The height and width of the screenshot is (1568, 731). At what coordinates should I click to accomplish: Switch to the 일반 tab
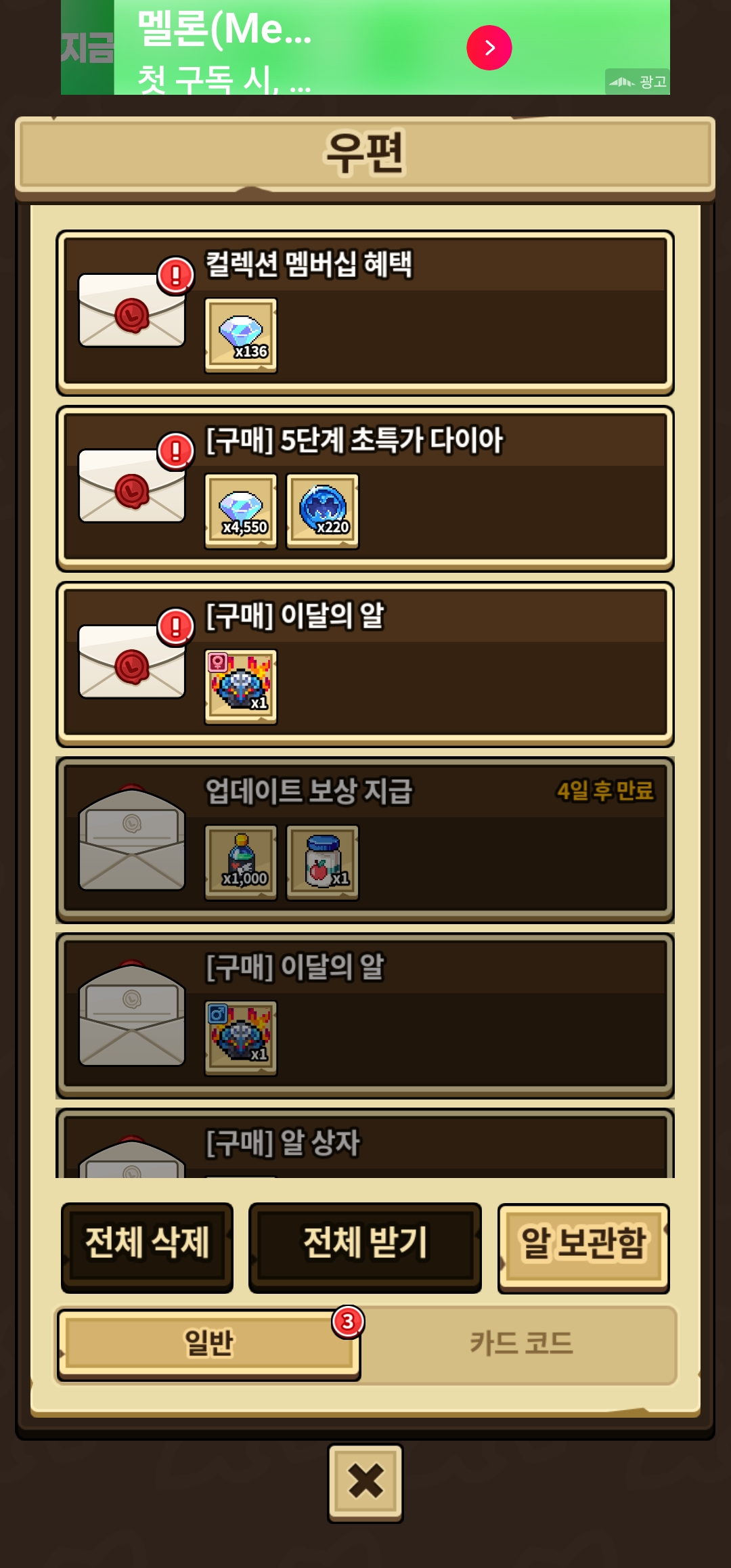pos(208,1344)
